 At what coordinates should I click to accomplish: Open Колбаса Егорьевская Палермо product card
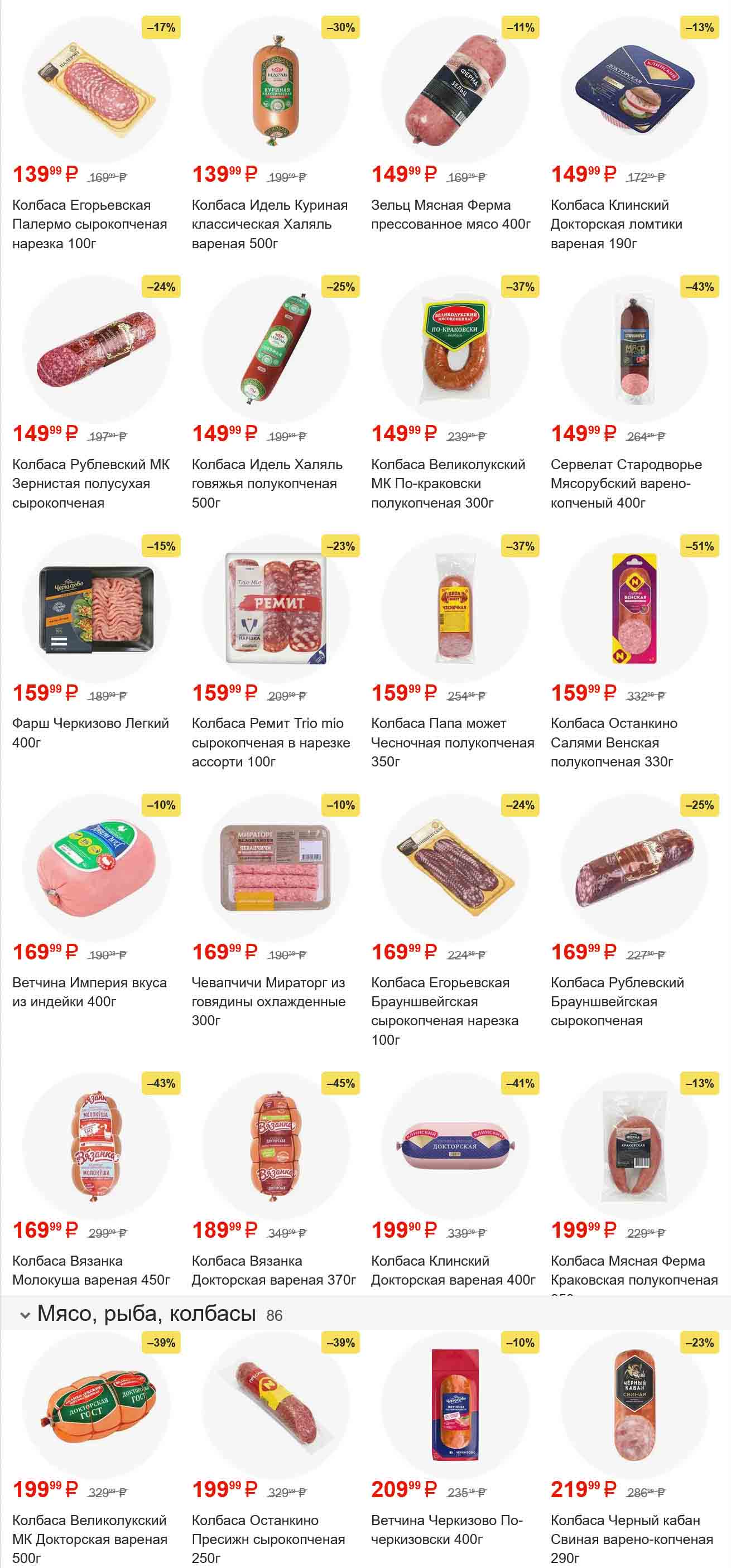[95, 91]
